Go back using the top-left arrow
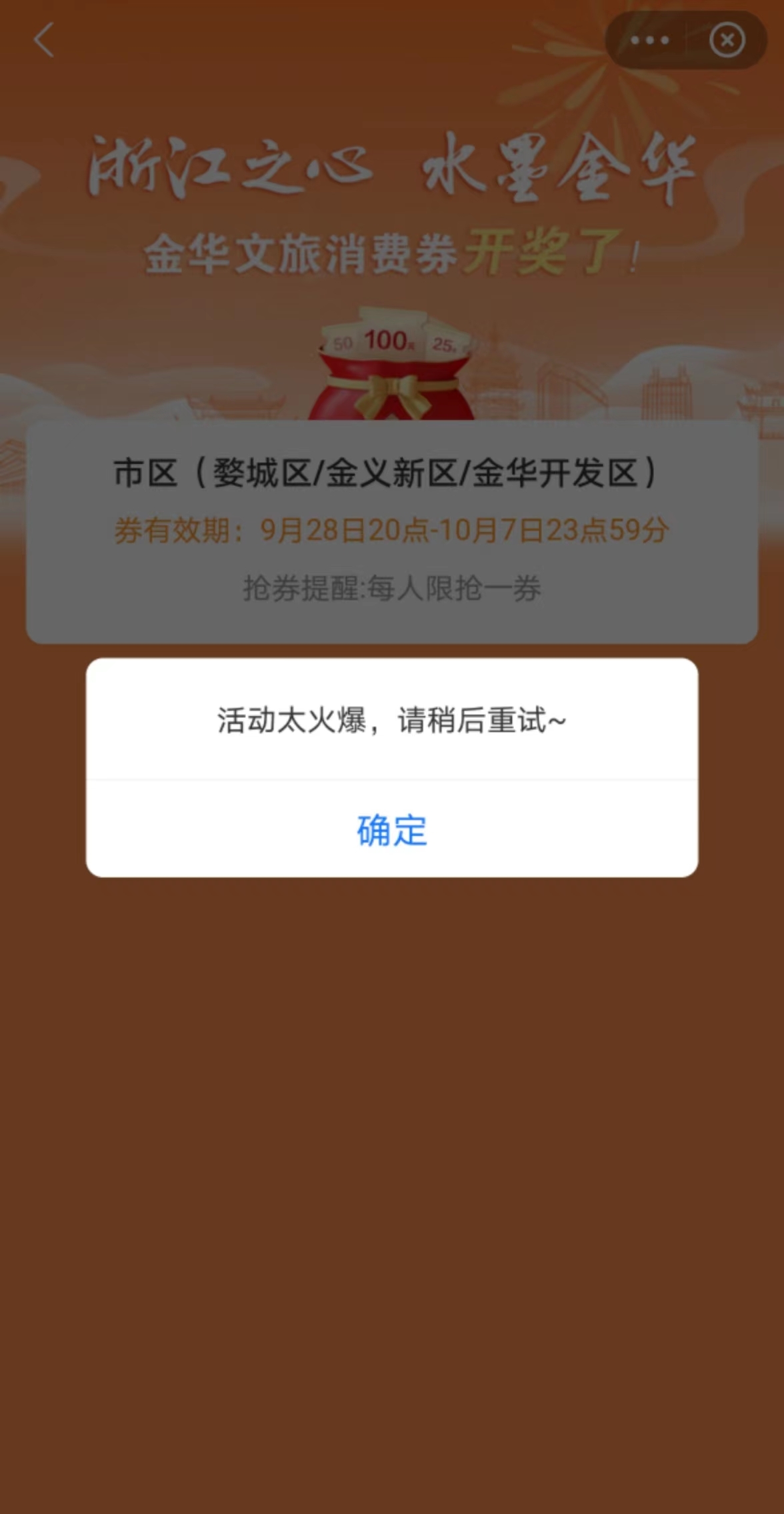784x1514 pixels. click(43, 40)
